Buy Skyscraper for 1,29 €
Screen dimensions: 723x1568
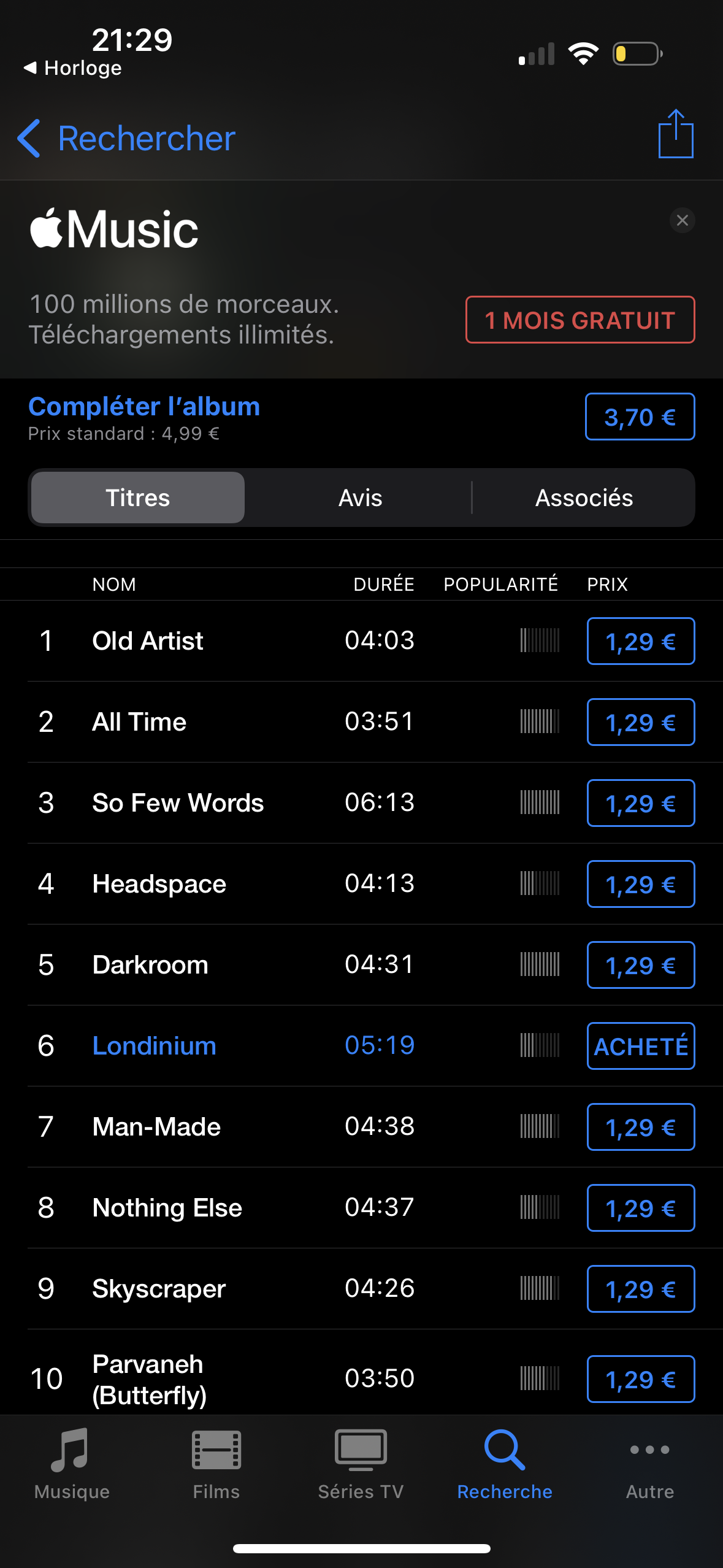point(640,1289)
